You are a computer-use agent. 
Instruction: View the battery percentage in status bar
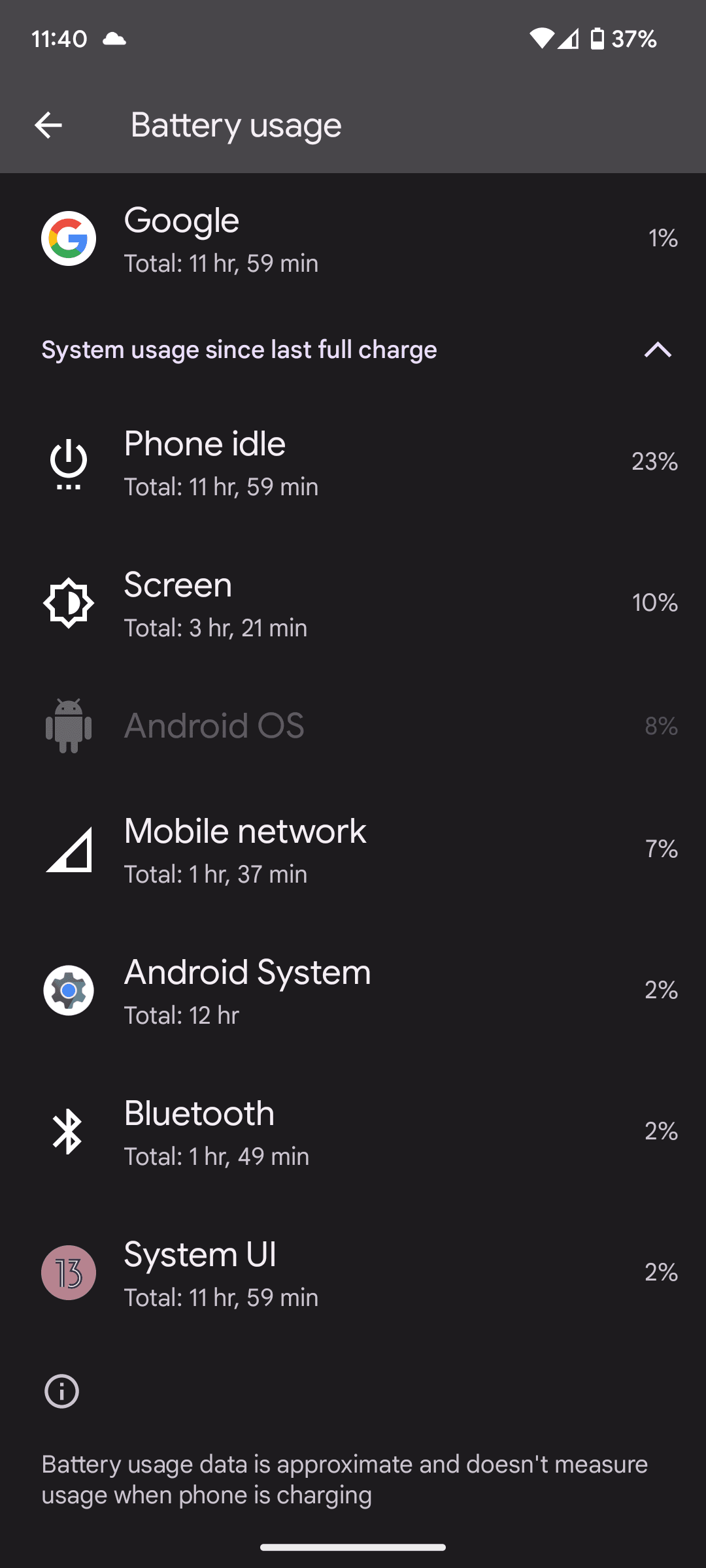pos(632,39)
